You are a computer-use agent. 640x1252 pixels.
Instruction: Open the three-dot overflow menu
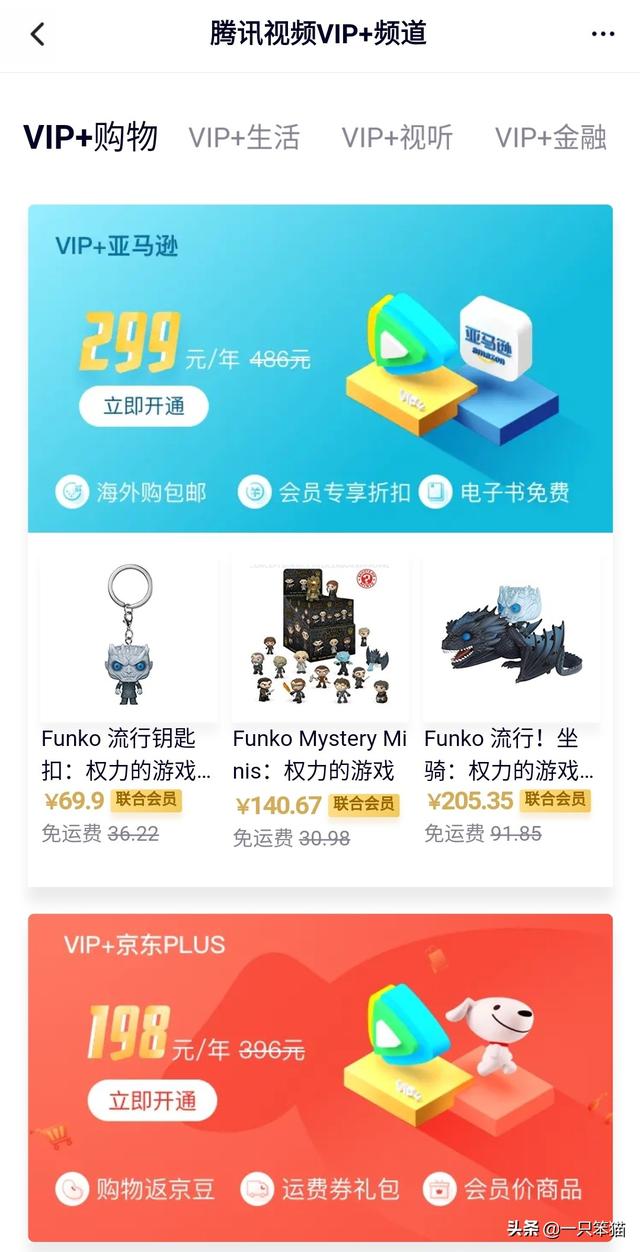[x=603, y=34]
